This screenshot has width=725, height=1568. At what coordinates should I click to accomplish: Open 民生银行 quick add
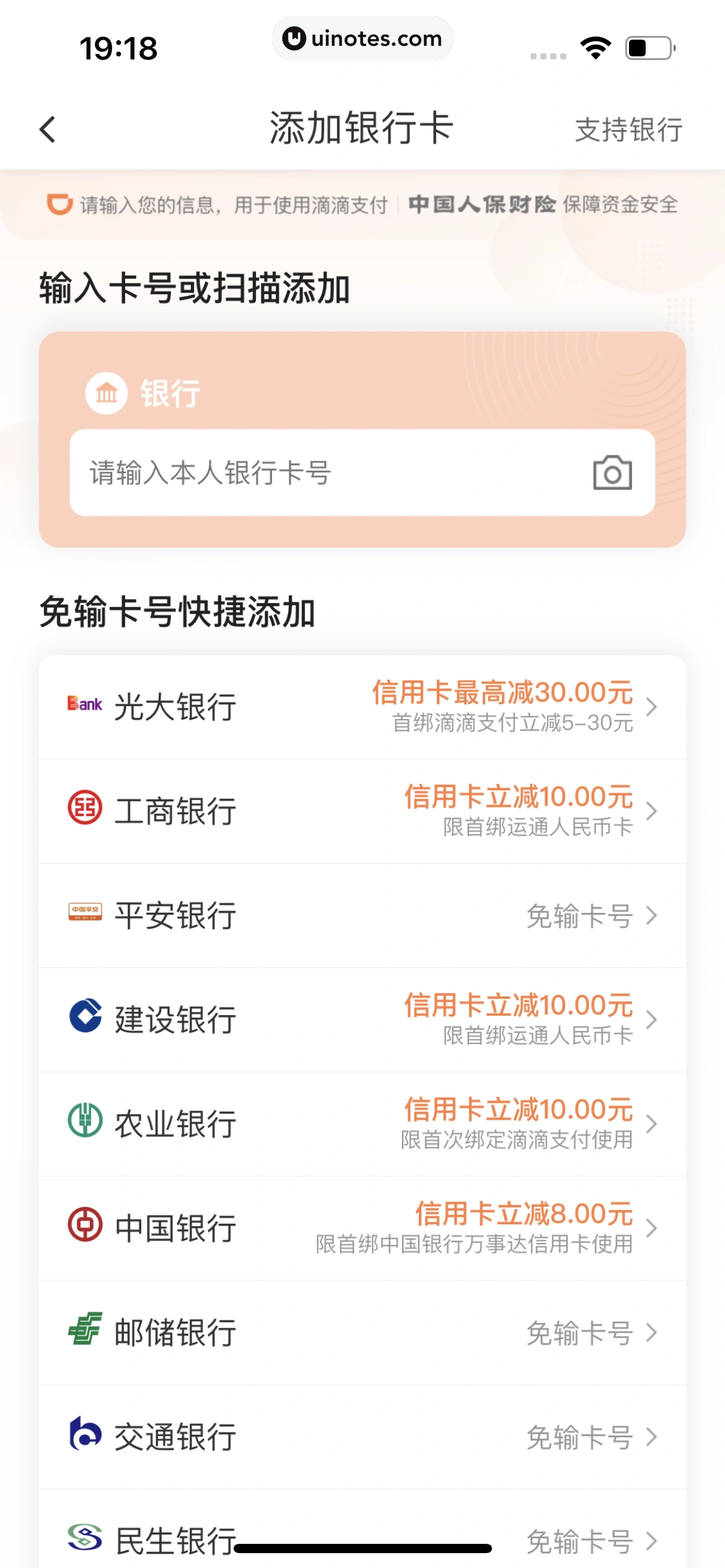tap(362, 1530)
